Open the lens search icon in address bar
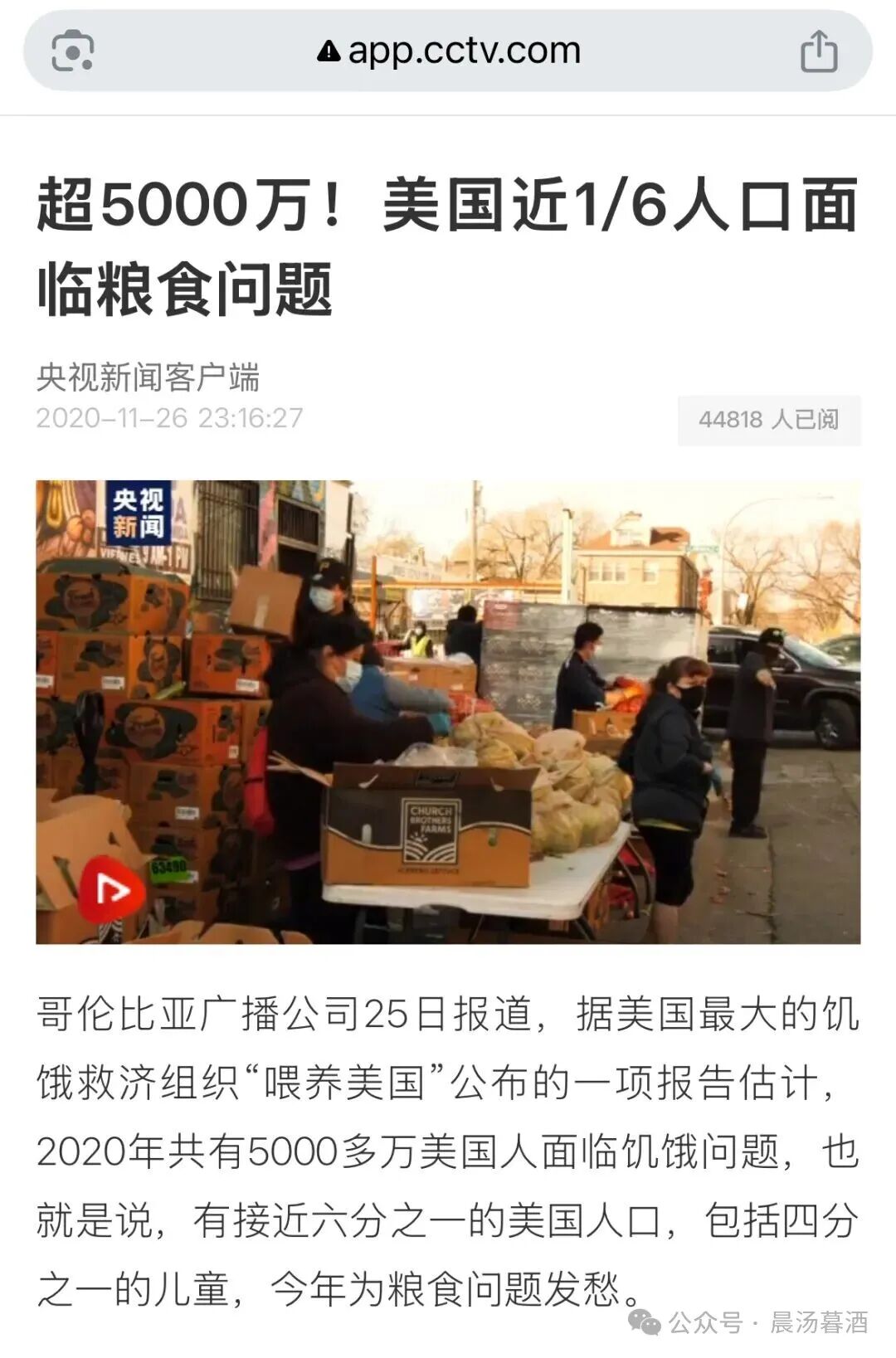The height and width of the screenshot is (1358, 896). tap(73, 51)
